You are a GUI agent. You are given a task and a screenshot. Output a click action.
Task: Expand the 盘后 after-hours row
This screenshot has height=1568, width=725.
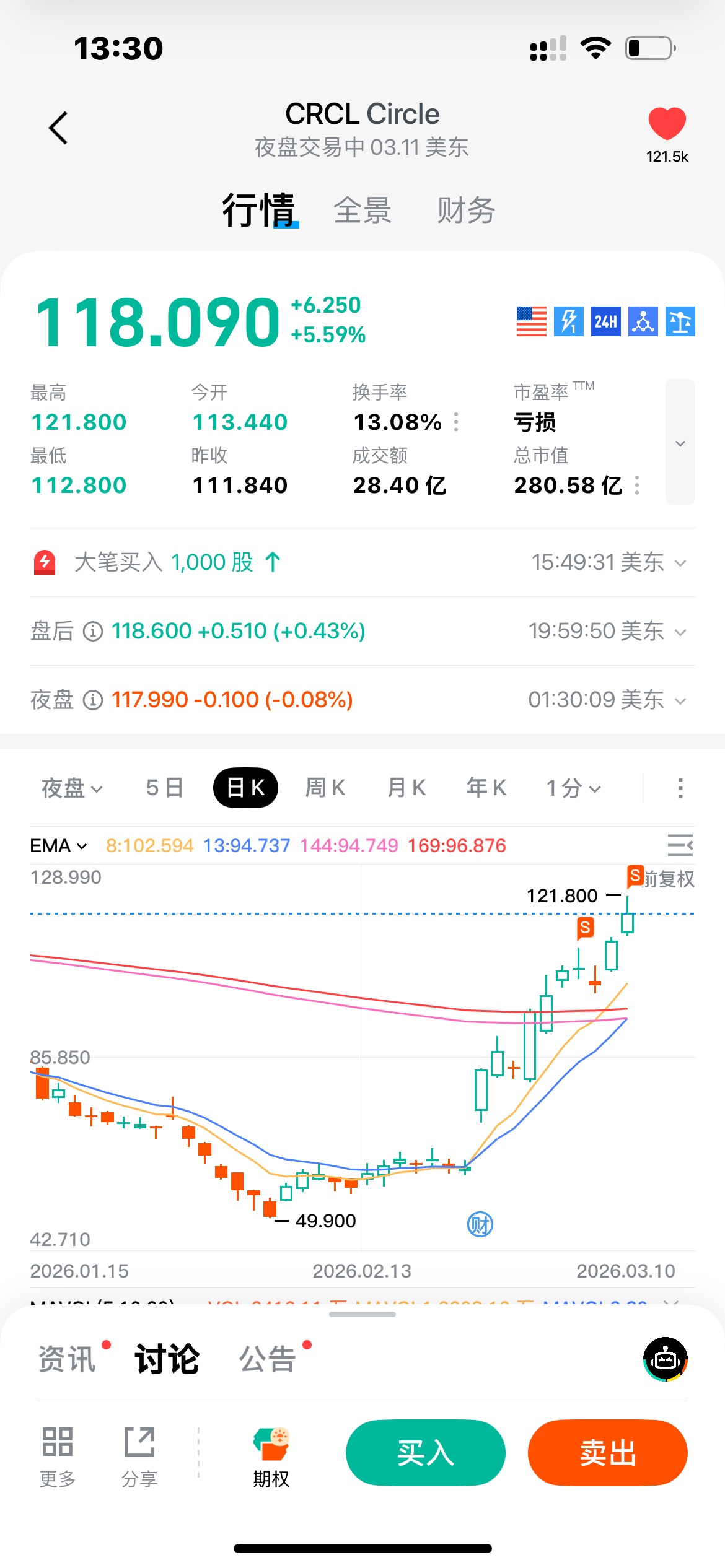click(680, 632)
